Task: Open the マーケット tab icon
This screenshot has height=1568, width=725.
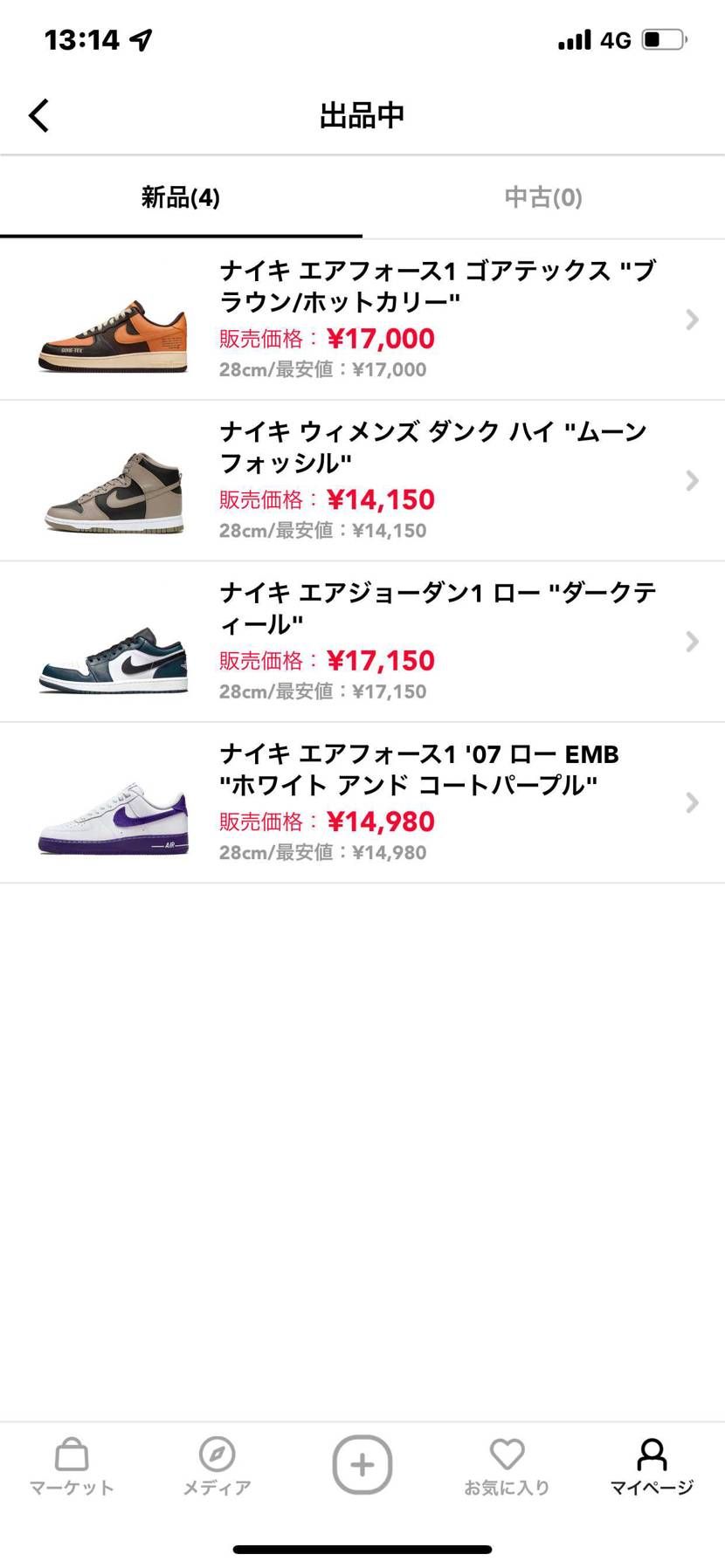Action: 71,1465
